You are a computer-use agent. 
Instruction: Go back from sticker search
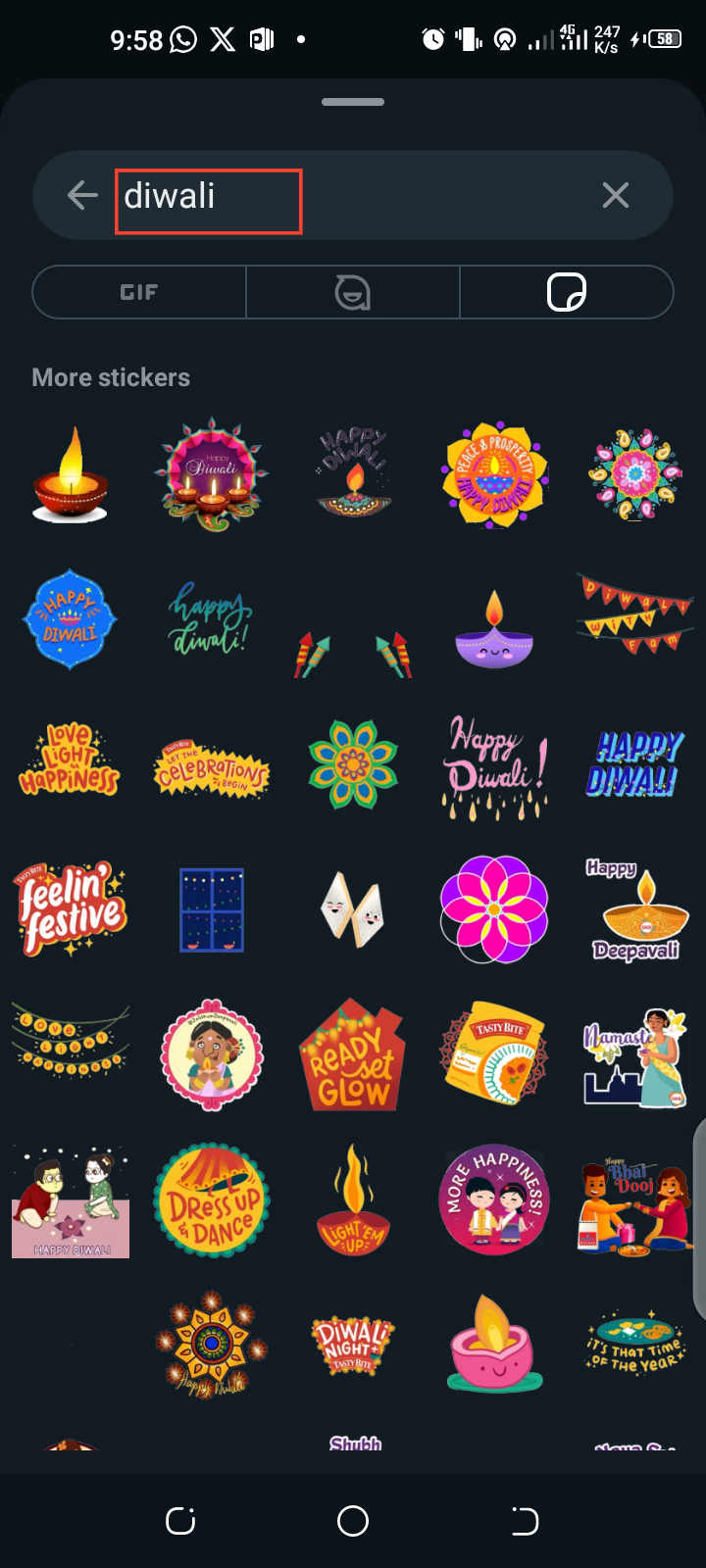coord(82,195)
